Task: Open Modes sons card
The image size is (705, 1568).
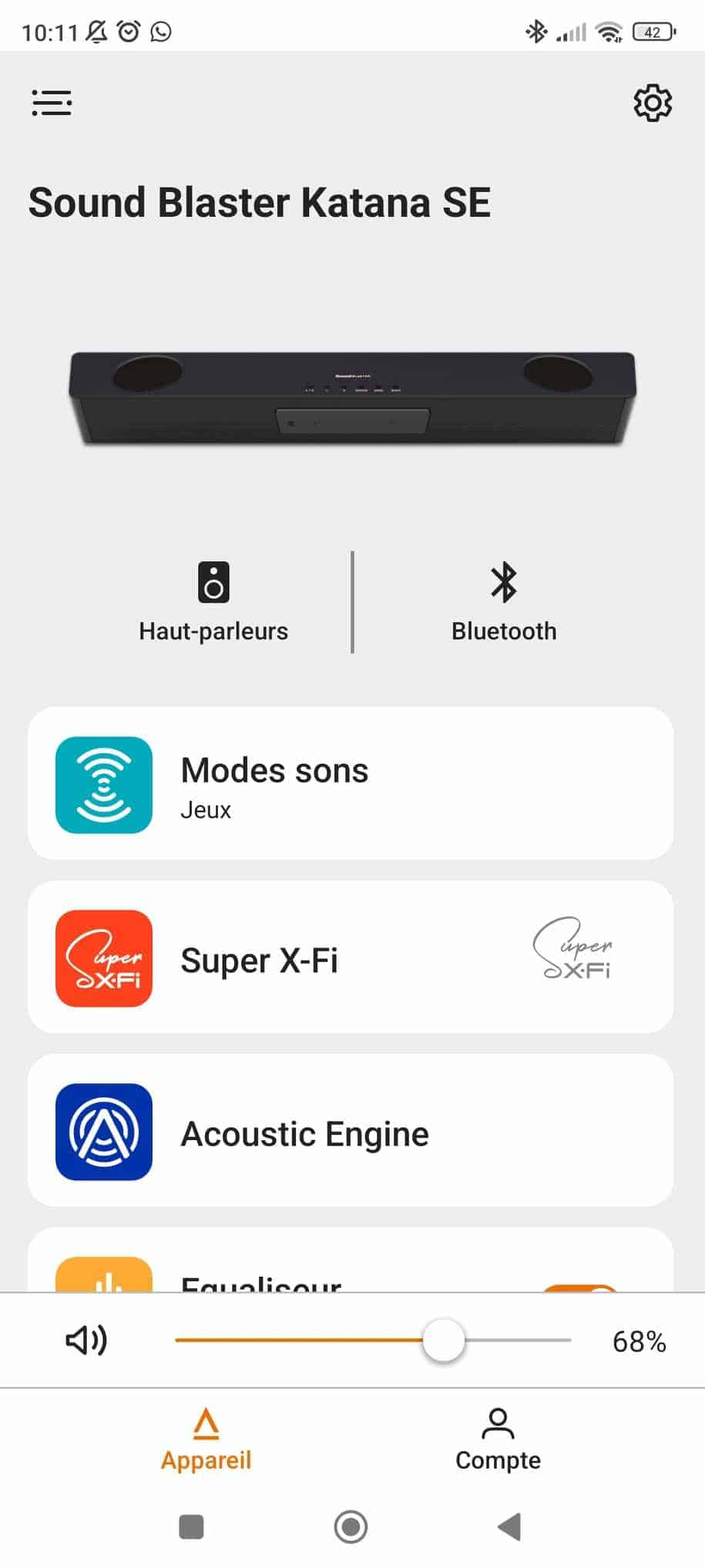Action: [x=351, y=783]
